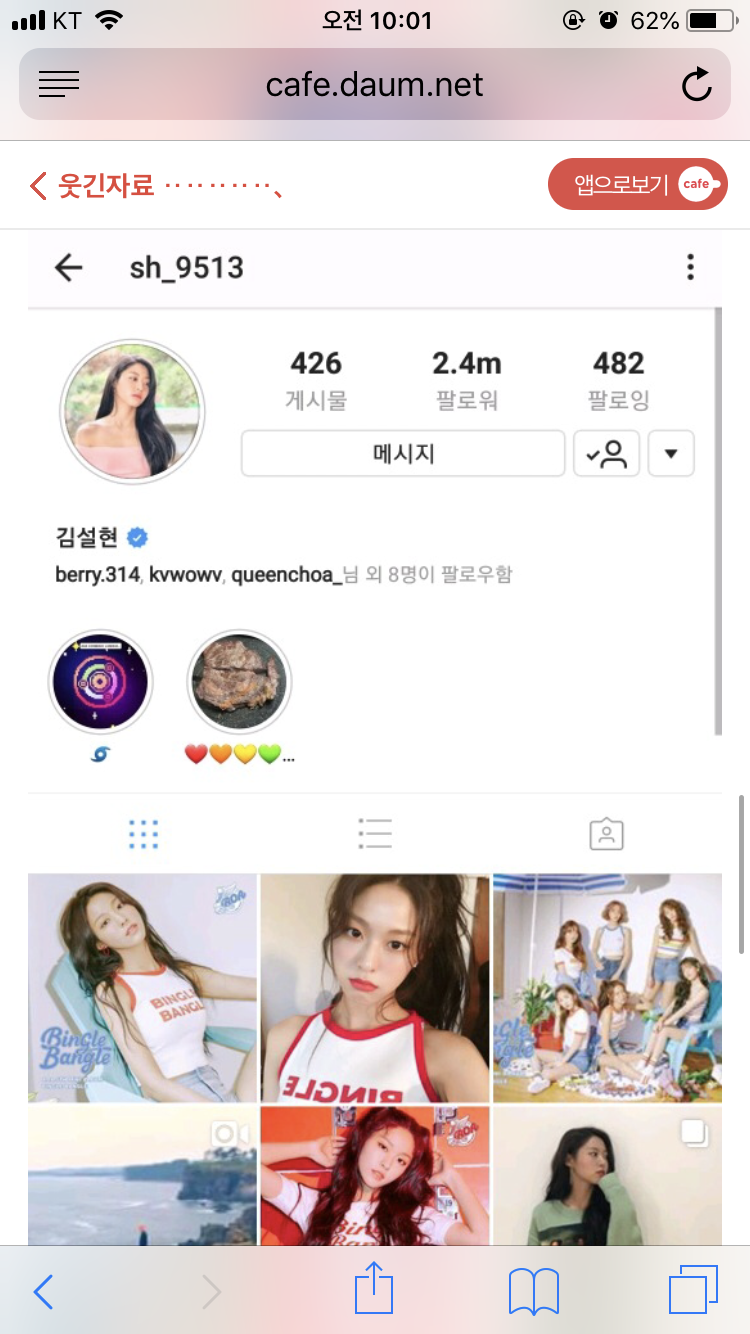Reload the current page
This screenshot has width=750, height=1334.
[696, 85]
